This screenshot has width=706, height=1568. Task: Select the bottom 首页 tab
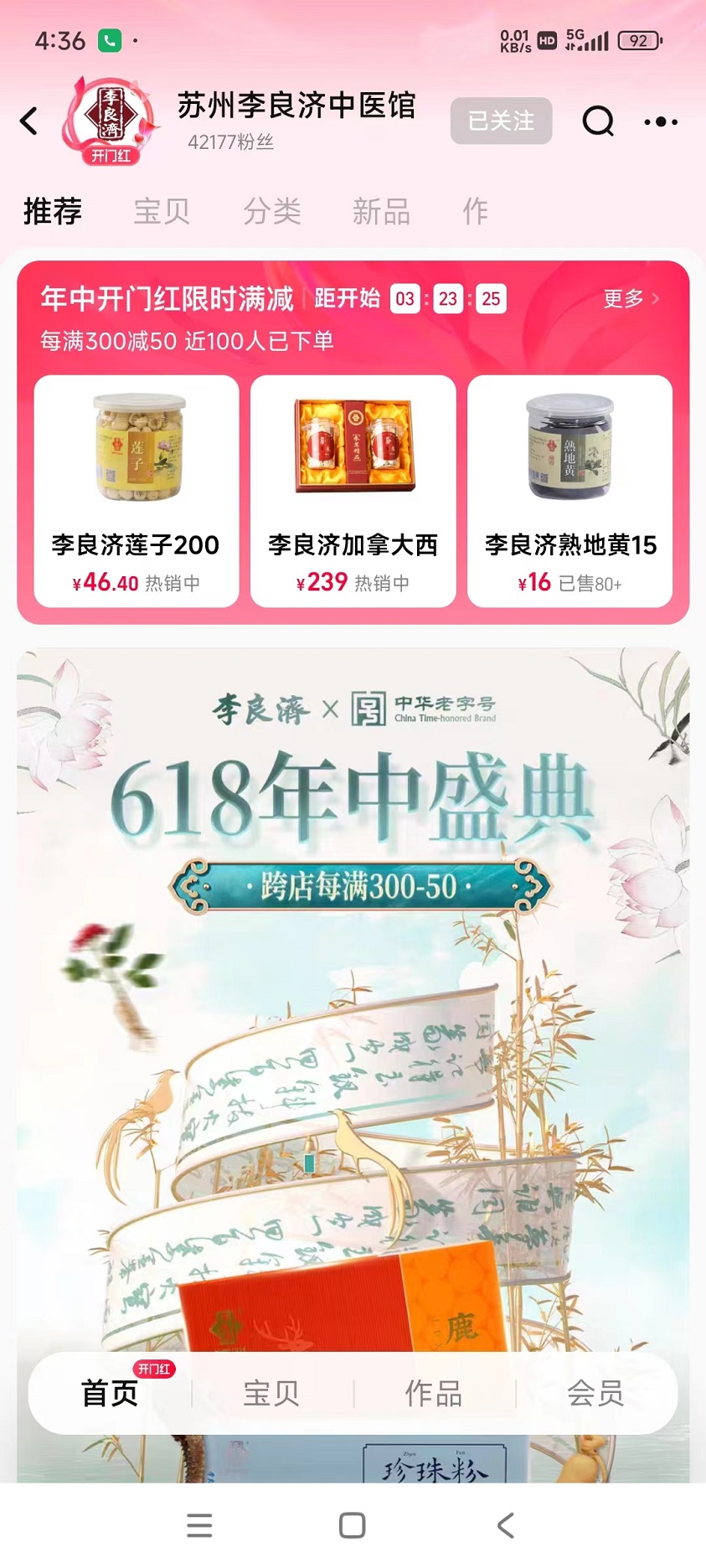click(110, 1393)
